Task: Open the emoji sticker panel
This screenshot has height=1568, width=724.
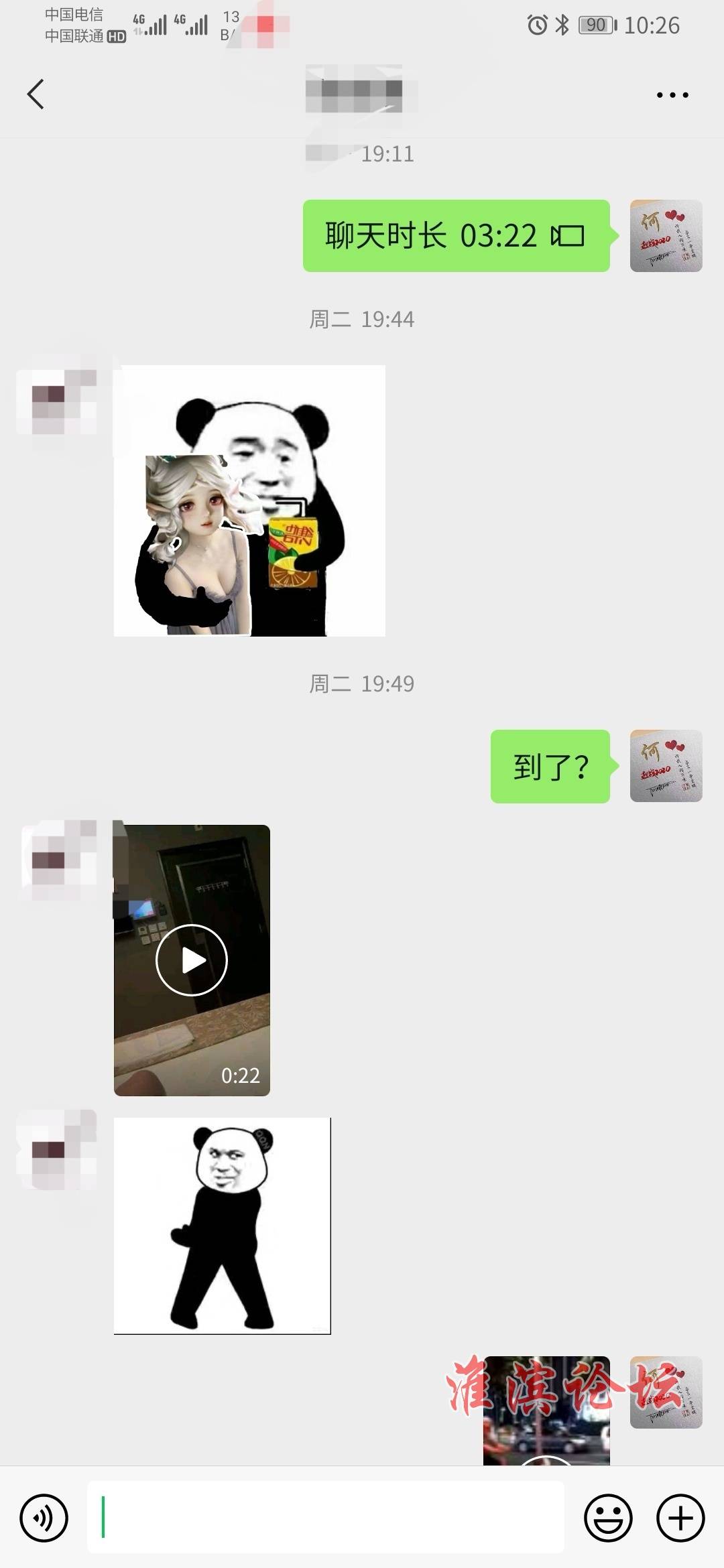Action: tap(608, 1517)
